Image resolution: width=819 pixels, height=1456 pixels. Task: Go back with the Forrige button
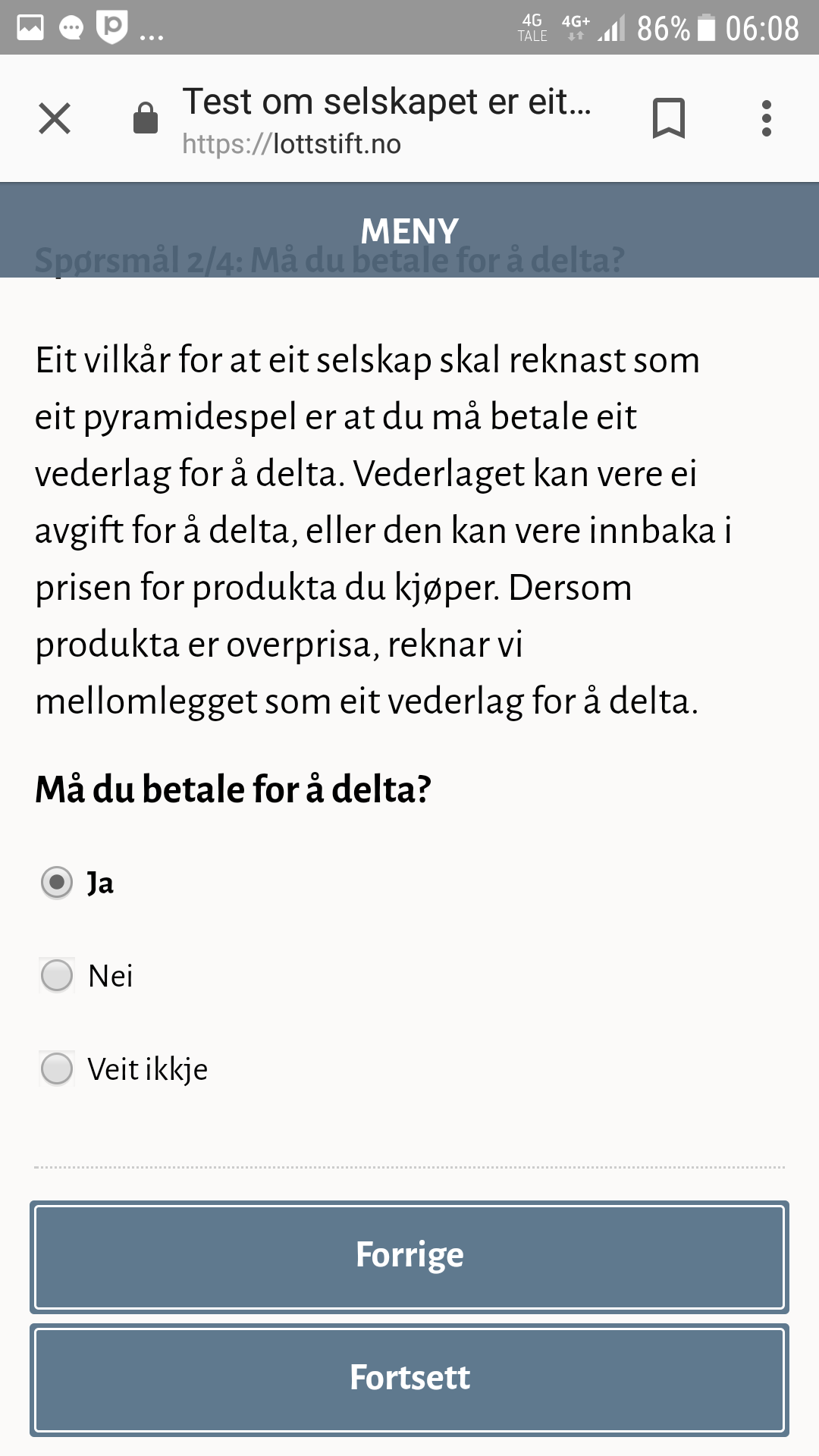click(x=409, y=1257)
